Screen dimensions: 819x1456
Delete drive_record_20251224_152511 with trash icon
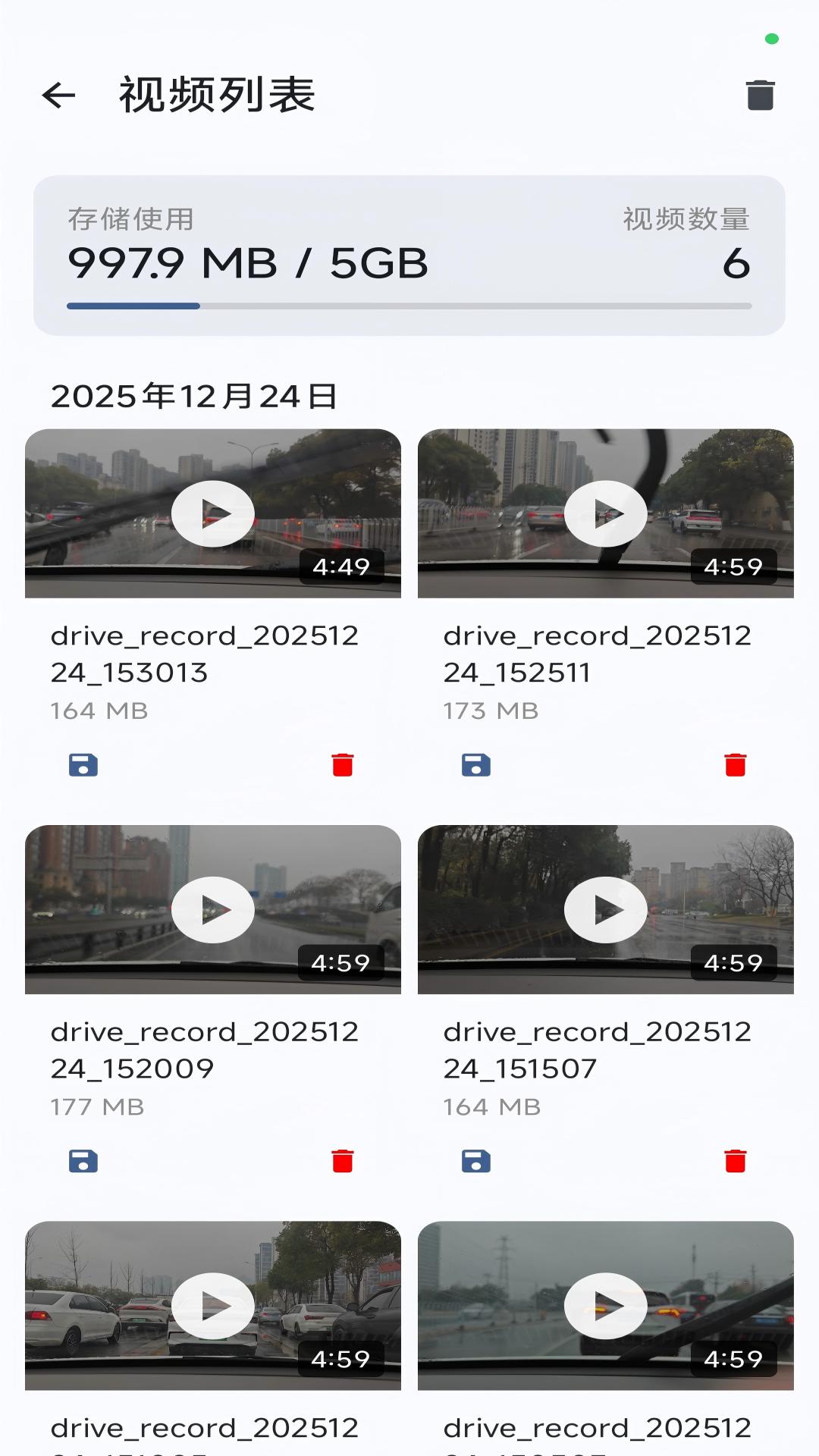click(x=735, y=766)
